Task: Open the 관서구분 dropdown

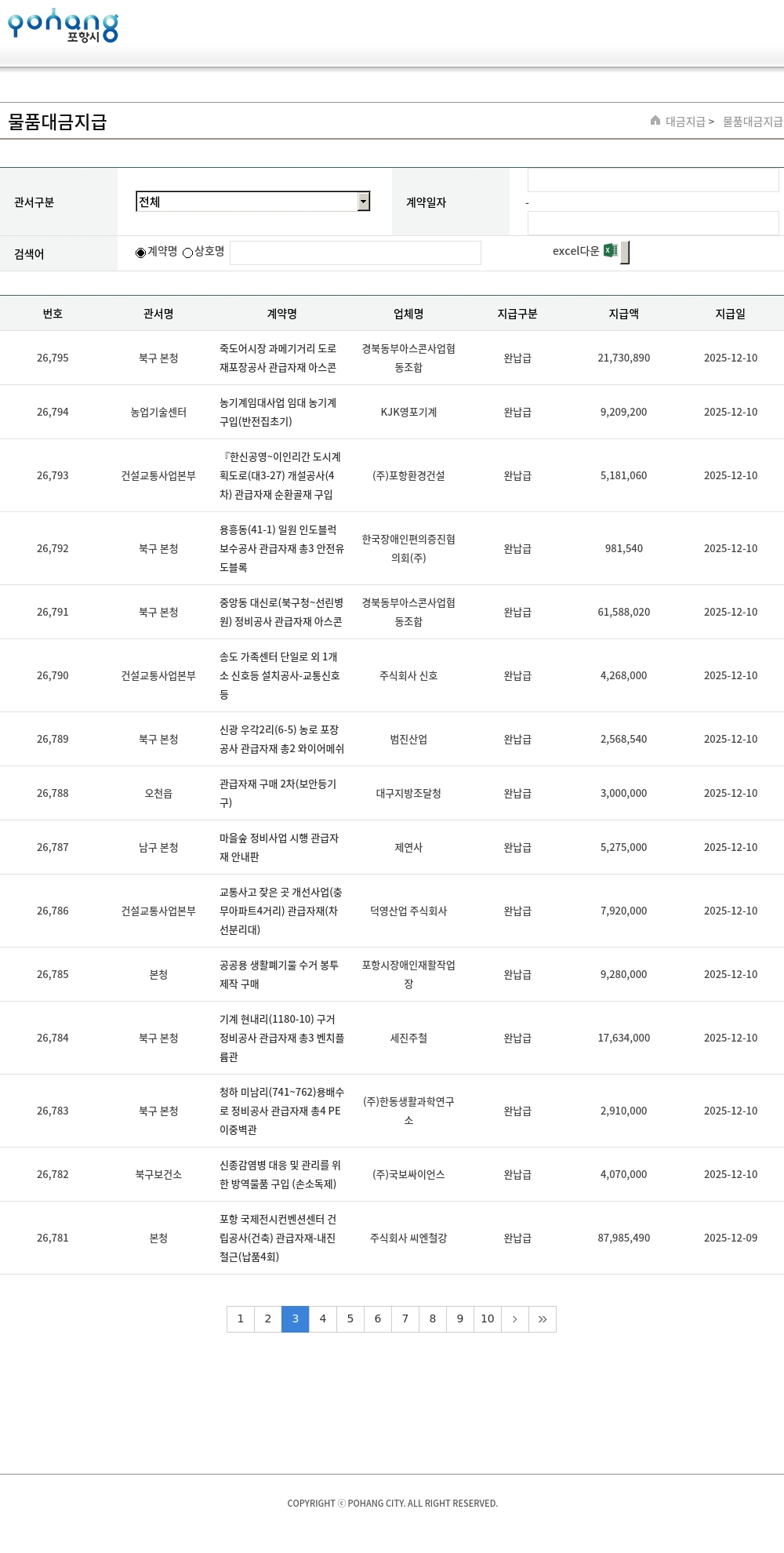Action: click(252, 202)
